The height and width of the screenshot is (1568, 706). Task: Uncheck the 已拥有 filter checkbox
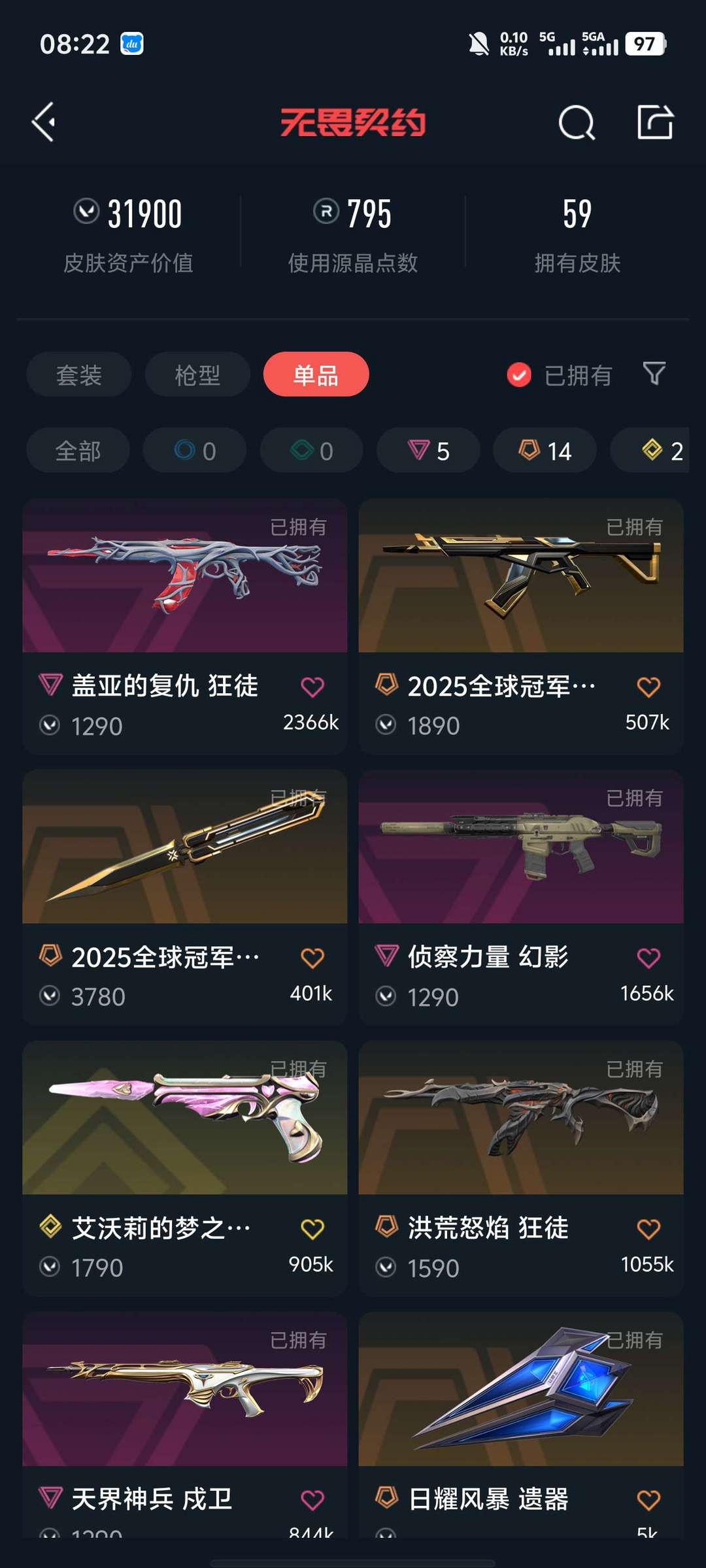(519, 375)
